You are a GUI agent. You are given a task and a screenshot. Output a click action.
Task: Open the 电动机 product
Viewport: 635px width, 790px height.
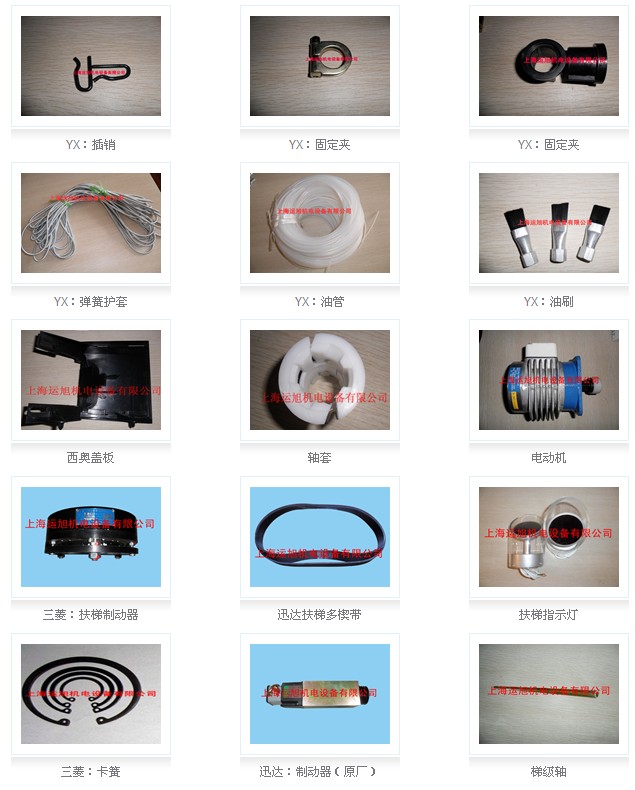[549, 380]
